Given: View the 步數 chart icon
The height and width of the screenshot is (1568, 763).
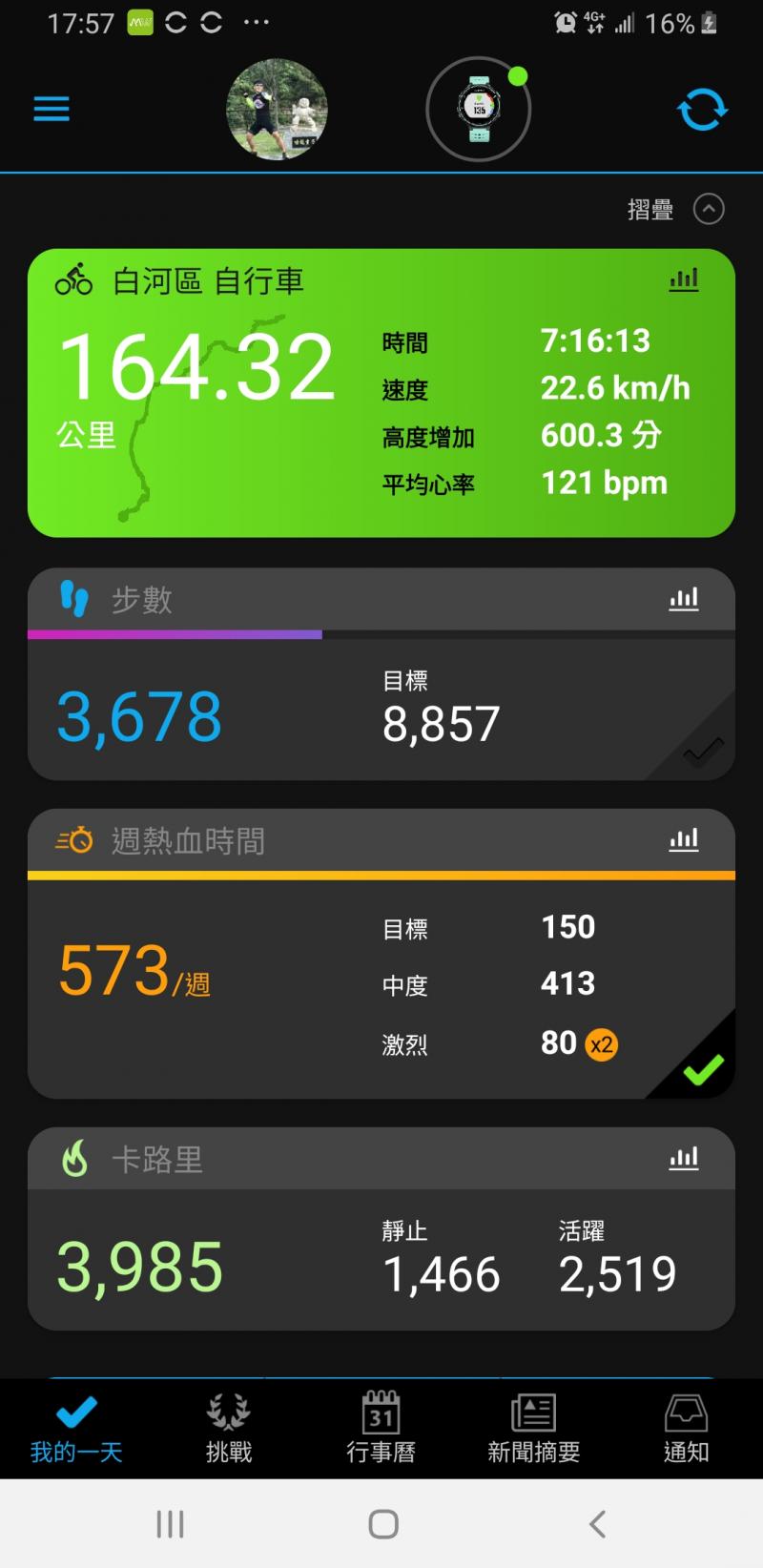Looking at the screenshot, I should (x=684, y=599).
